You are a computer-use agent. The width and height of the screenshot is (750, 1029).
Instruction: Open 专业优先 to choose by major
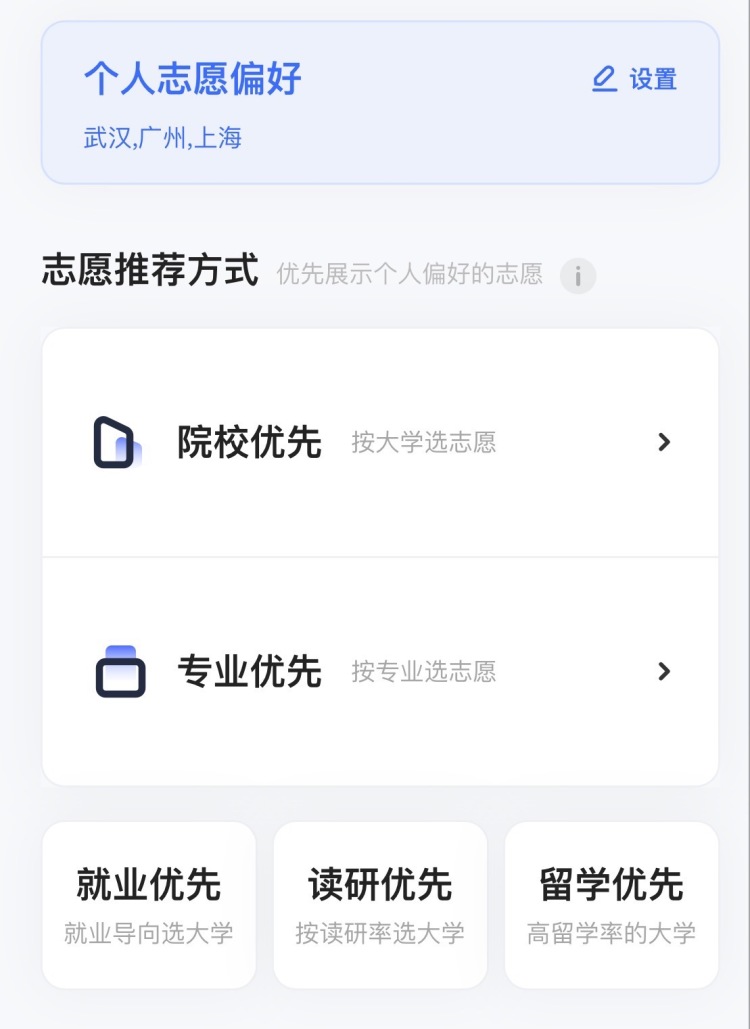(380, 671)
